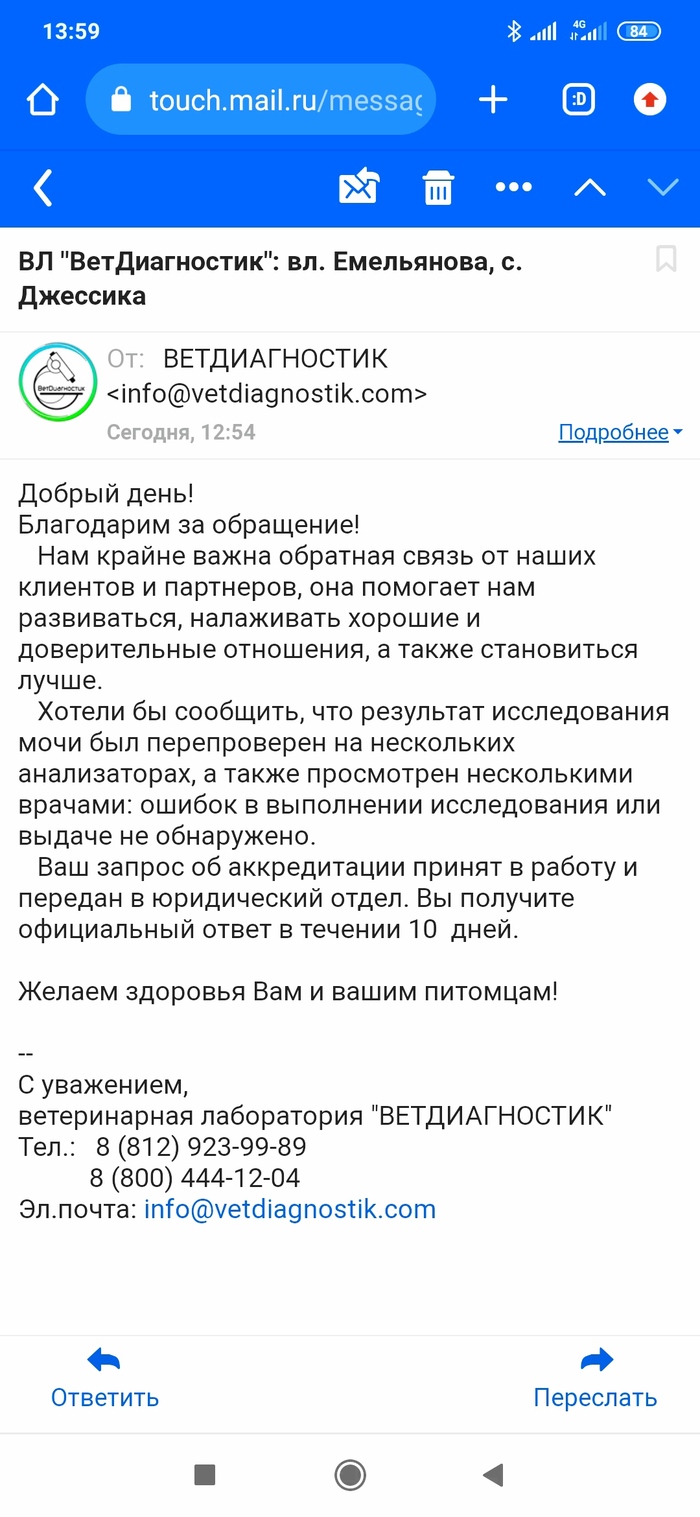The width and height of the screenshot is (700, 1517).
Task: Tap the system back triangle
Action: (492, 1474)
